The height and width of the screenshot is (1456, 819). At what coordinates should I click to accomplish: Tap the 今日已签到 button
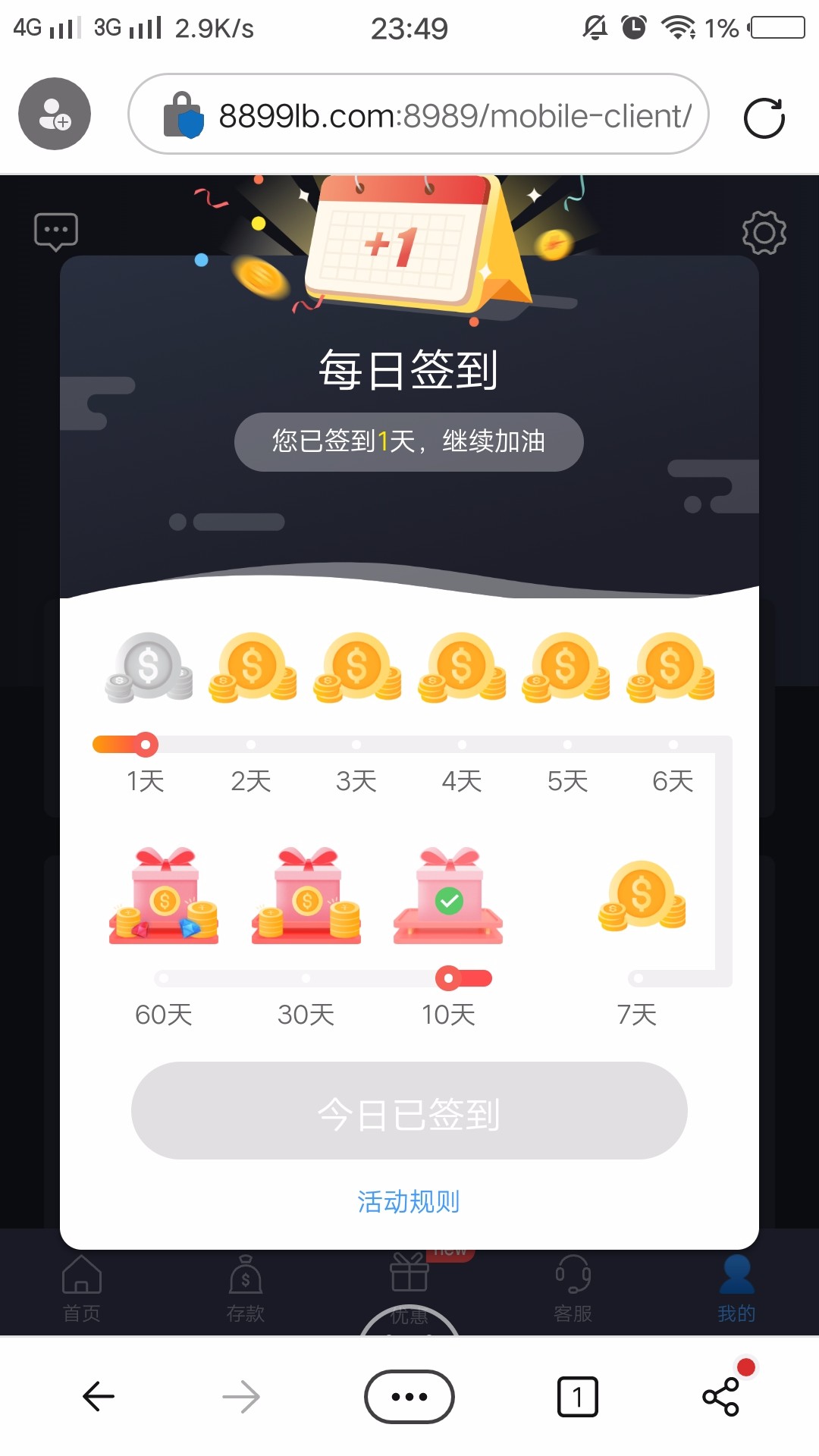pos(409,1111)
